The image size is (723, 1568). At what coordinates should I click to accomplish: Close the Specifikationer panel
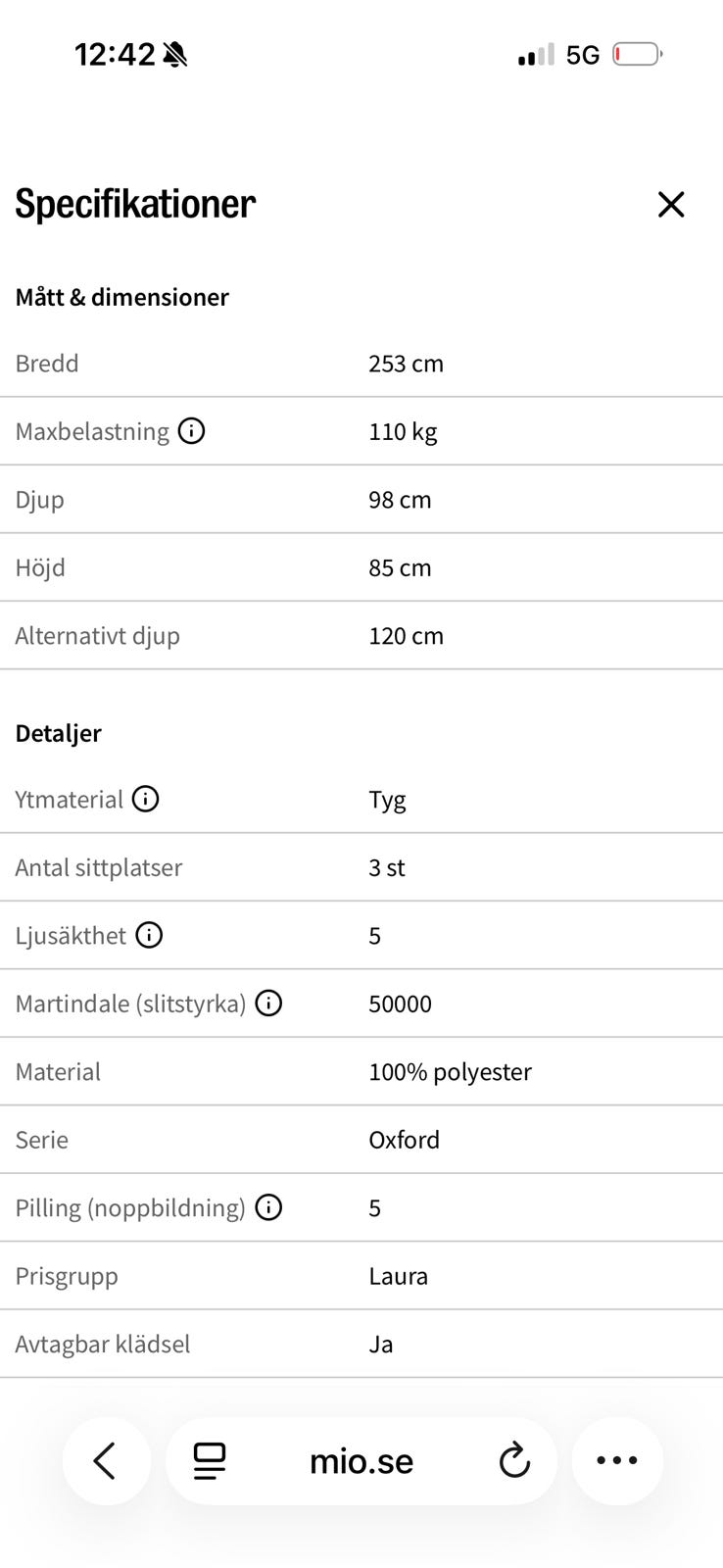(671, 204)
